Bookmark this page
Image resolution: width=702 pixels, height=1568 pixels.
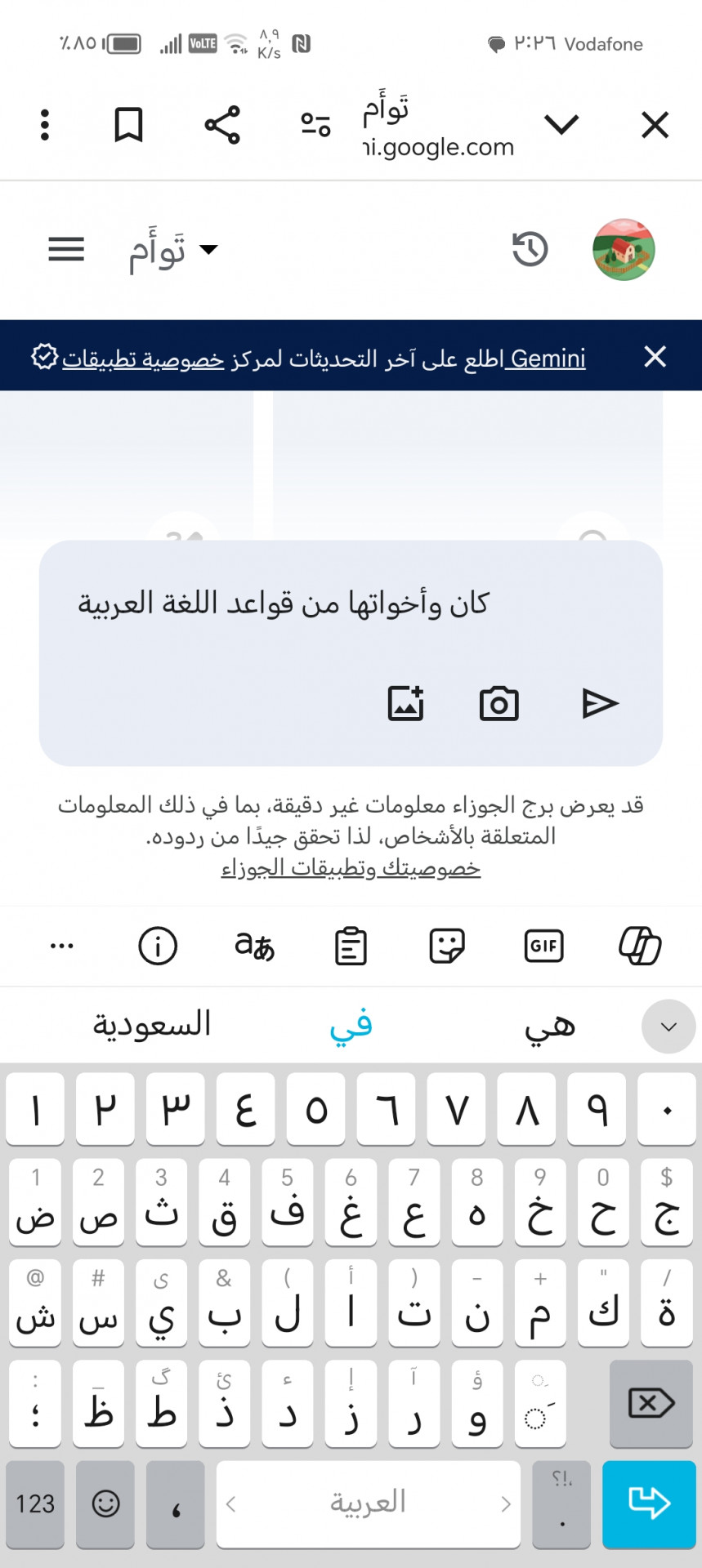pyautogui.click(x=128, y=125)
